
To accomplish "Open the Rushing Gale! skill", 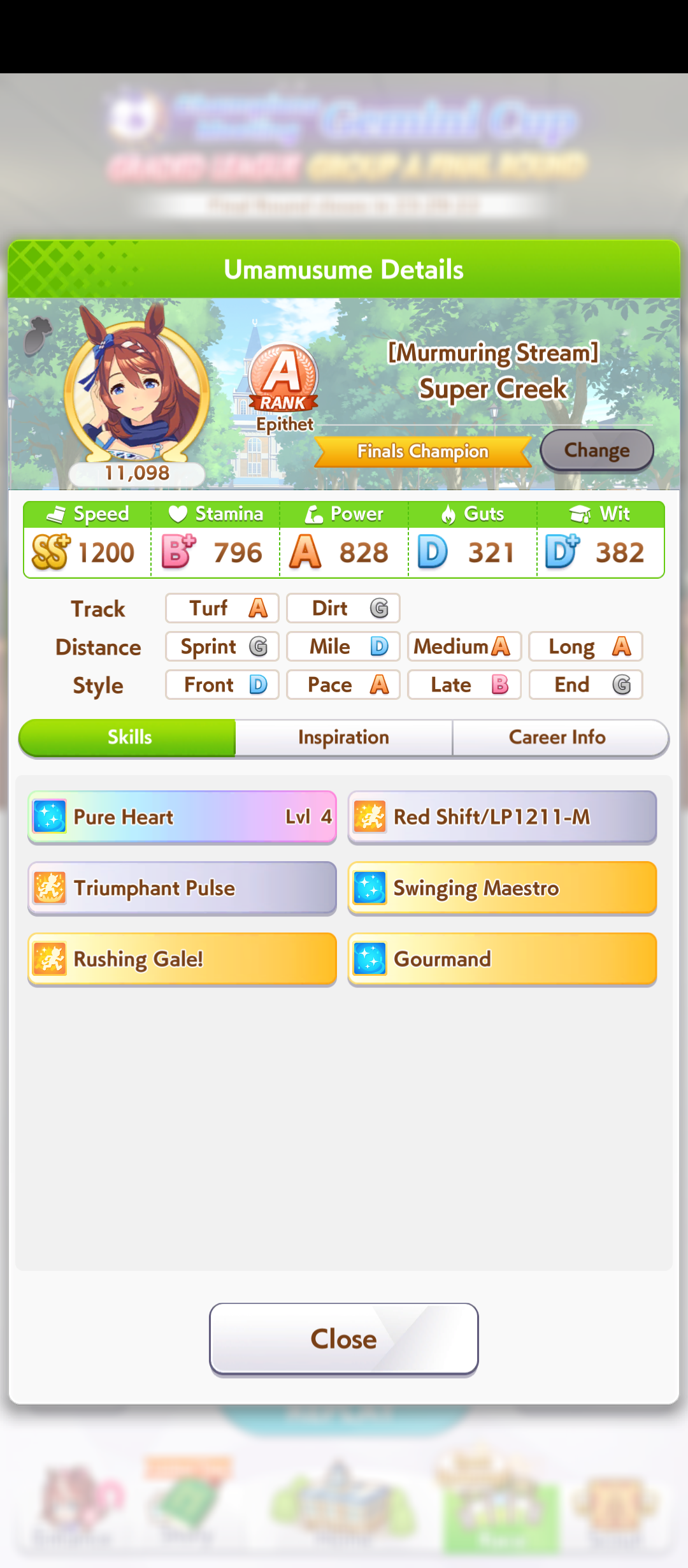I will click(182, 959).
